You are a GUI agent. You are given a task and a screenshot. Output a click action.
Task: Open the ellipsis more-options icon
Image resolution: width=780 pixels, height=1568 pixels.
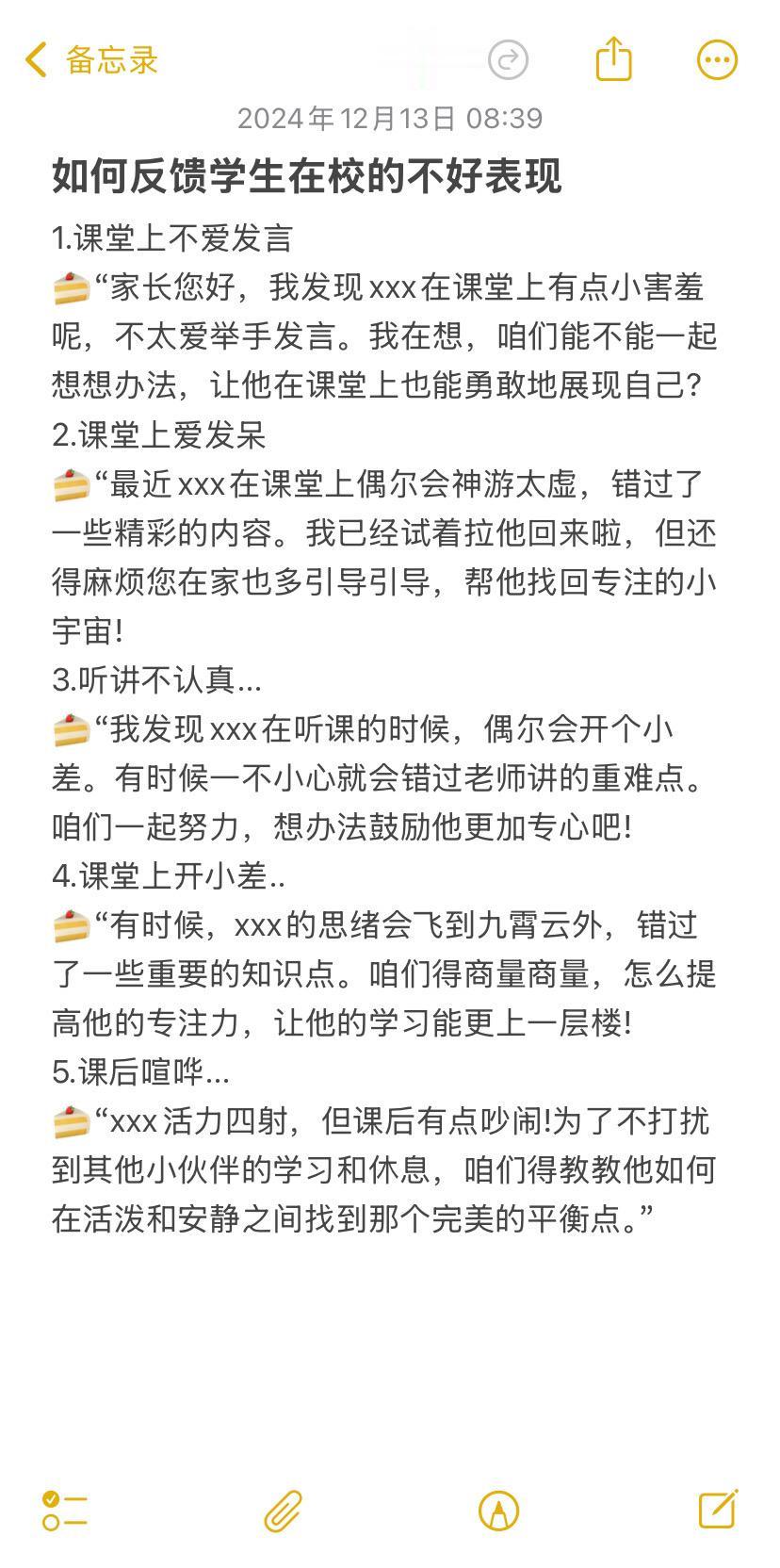[716, 58]
